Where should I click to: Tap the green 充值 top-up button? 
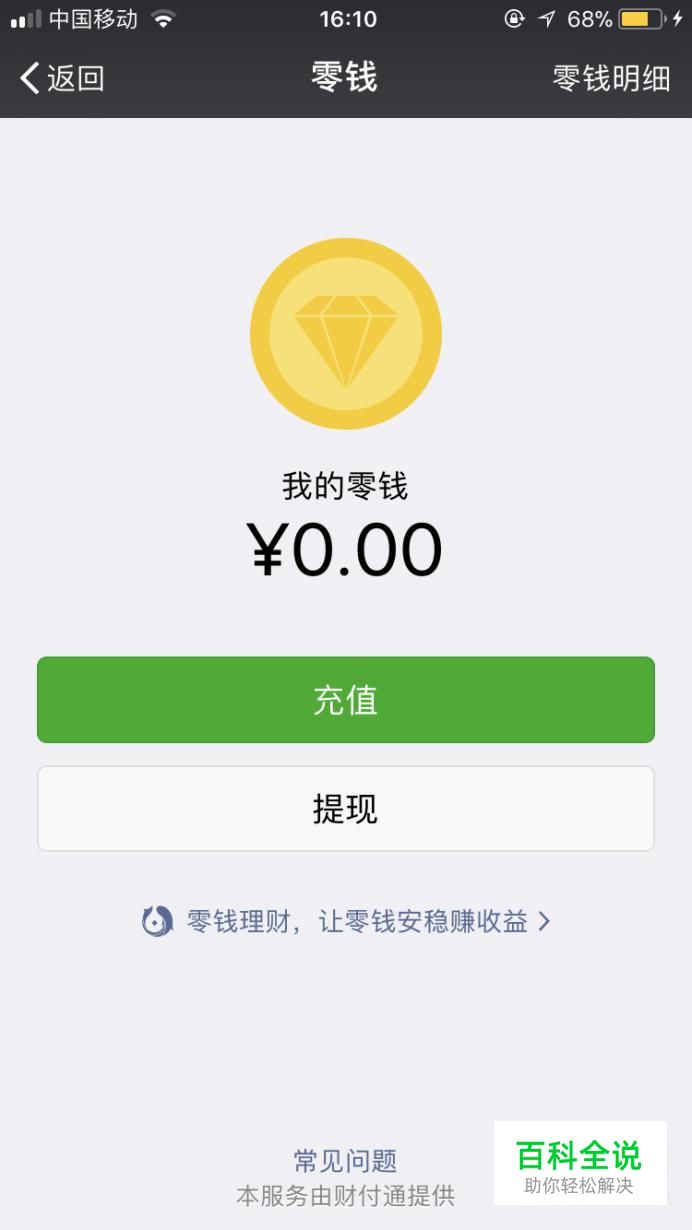[x=346, y=700]
